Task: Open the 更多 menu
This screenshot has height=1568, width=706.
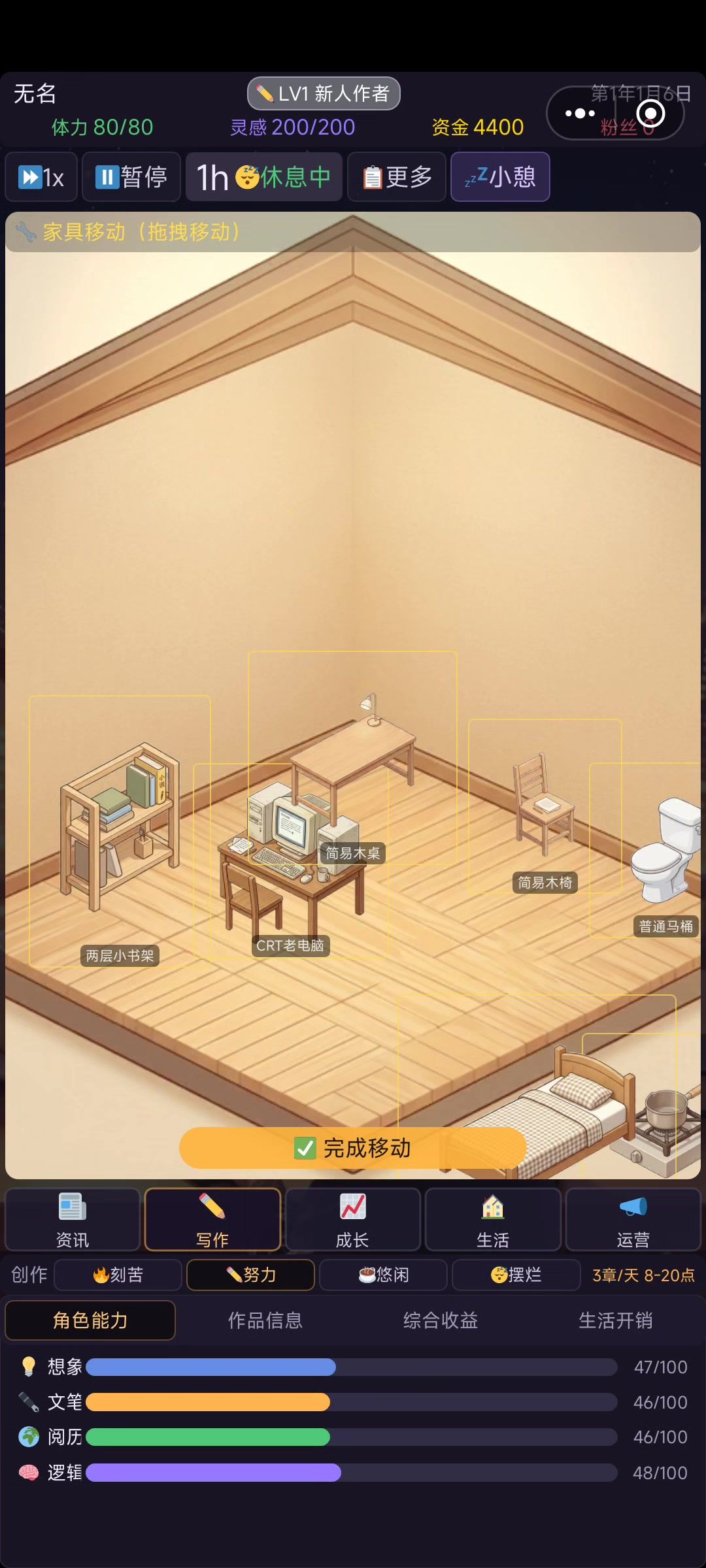Action: (397, 177)
